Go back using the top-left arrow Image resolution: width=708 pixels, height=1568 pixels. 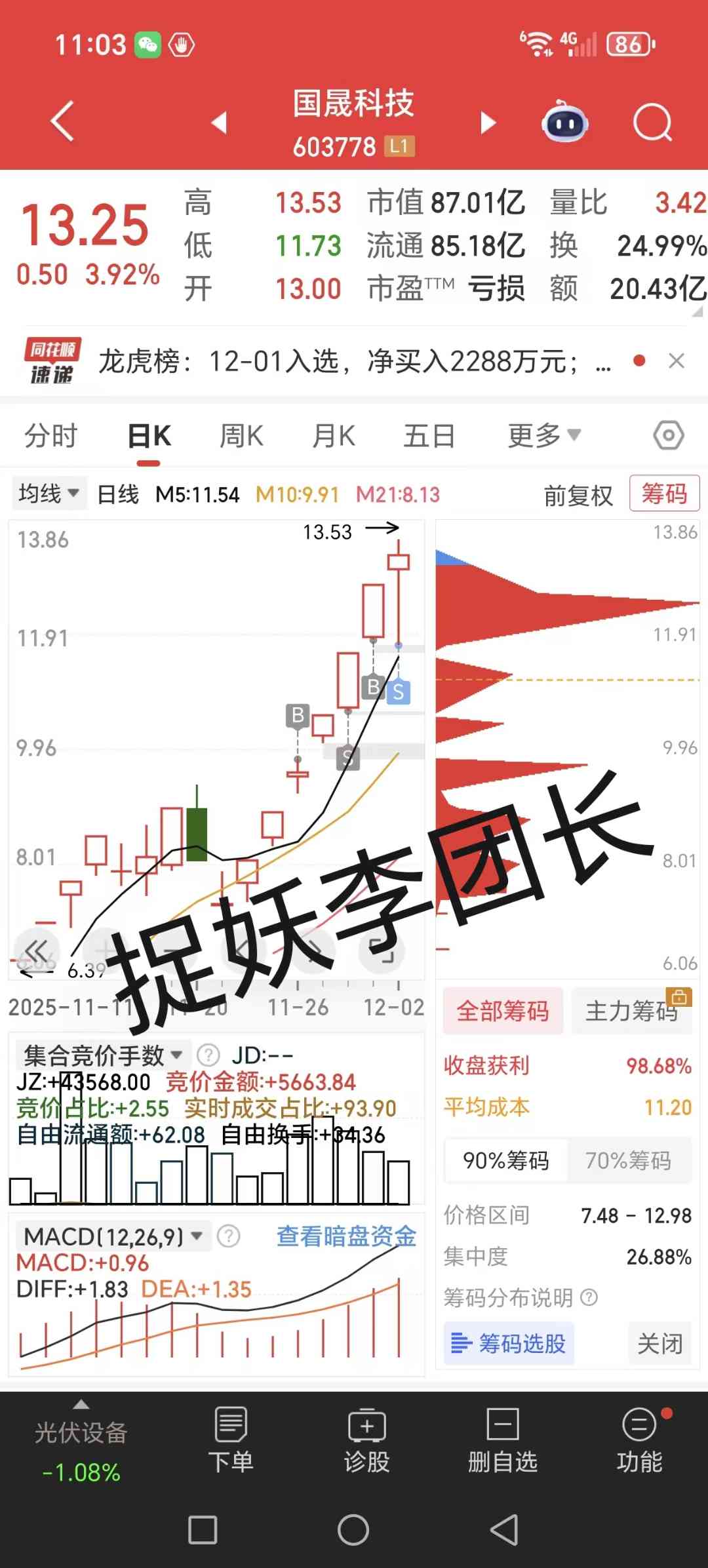click(x=62, y=121)
